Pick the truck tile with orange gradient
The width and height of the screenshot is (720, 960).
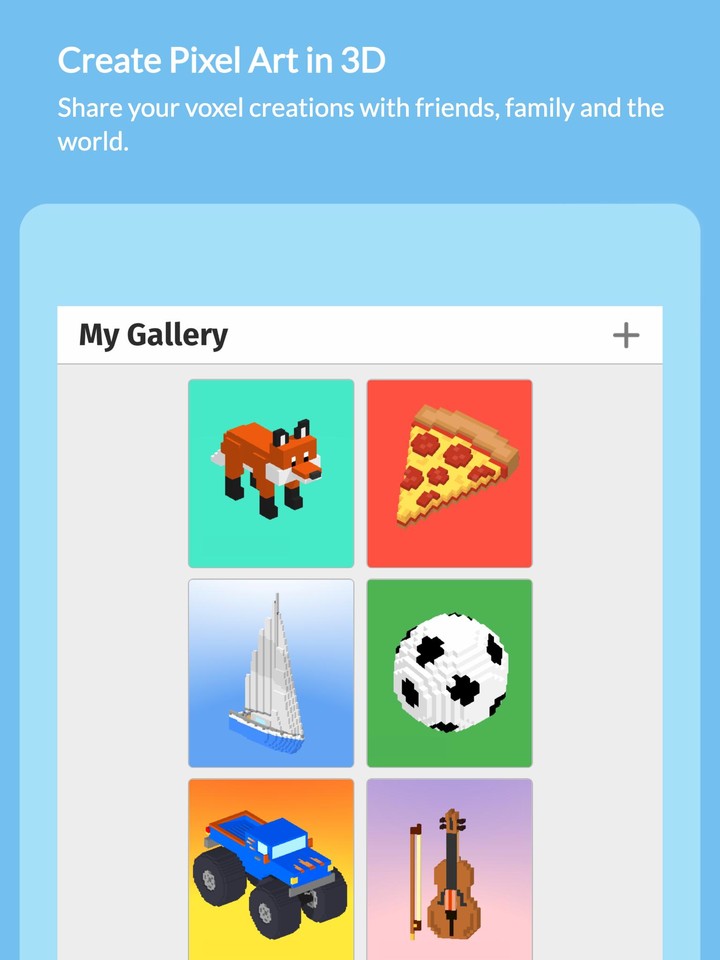(x=271, y=870)
